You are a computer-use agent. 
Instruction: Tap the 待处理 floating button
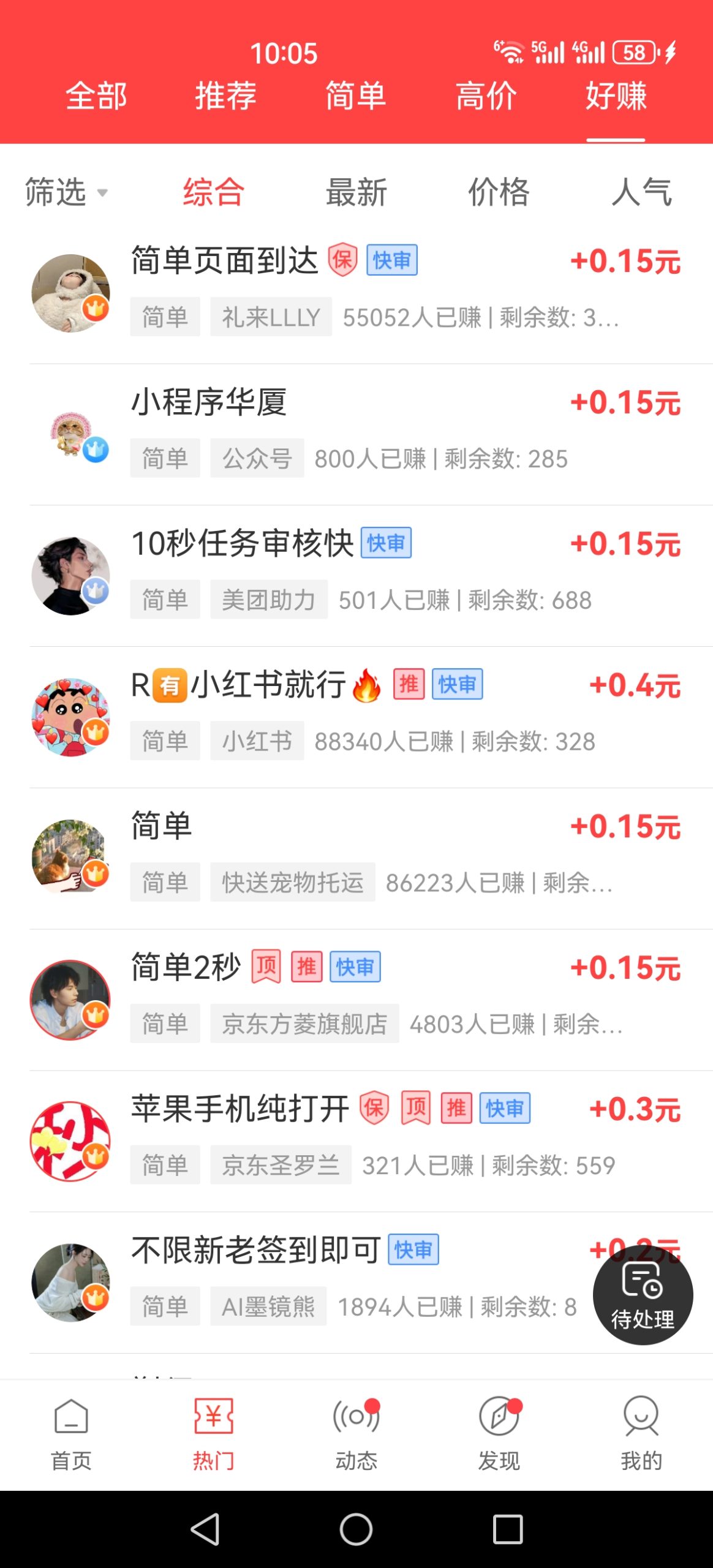(643, 1295)
